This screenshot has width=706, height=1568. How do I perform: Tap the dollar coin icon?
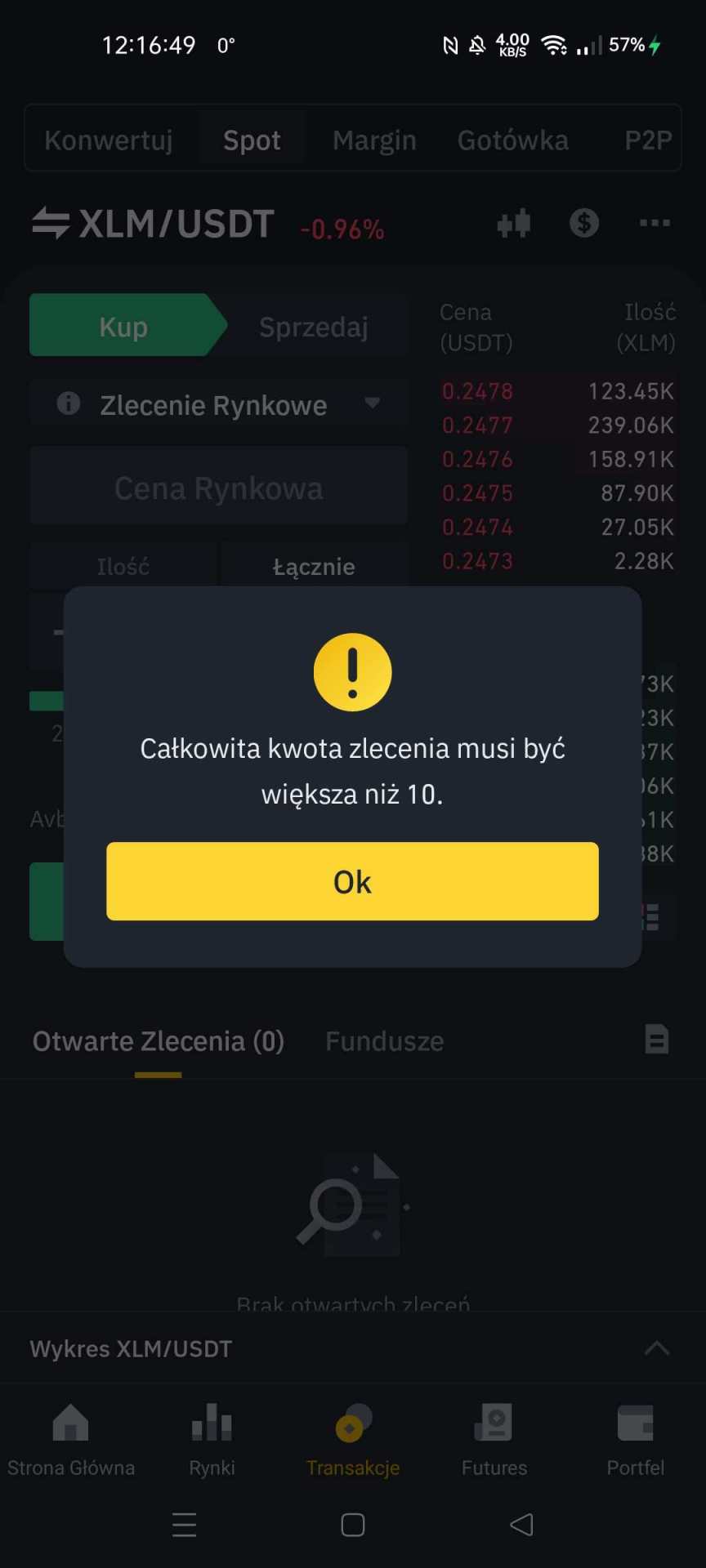[584, 223]
